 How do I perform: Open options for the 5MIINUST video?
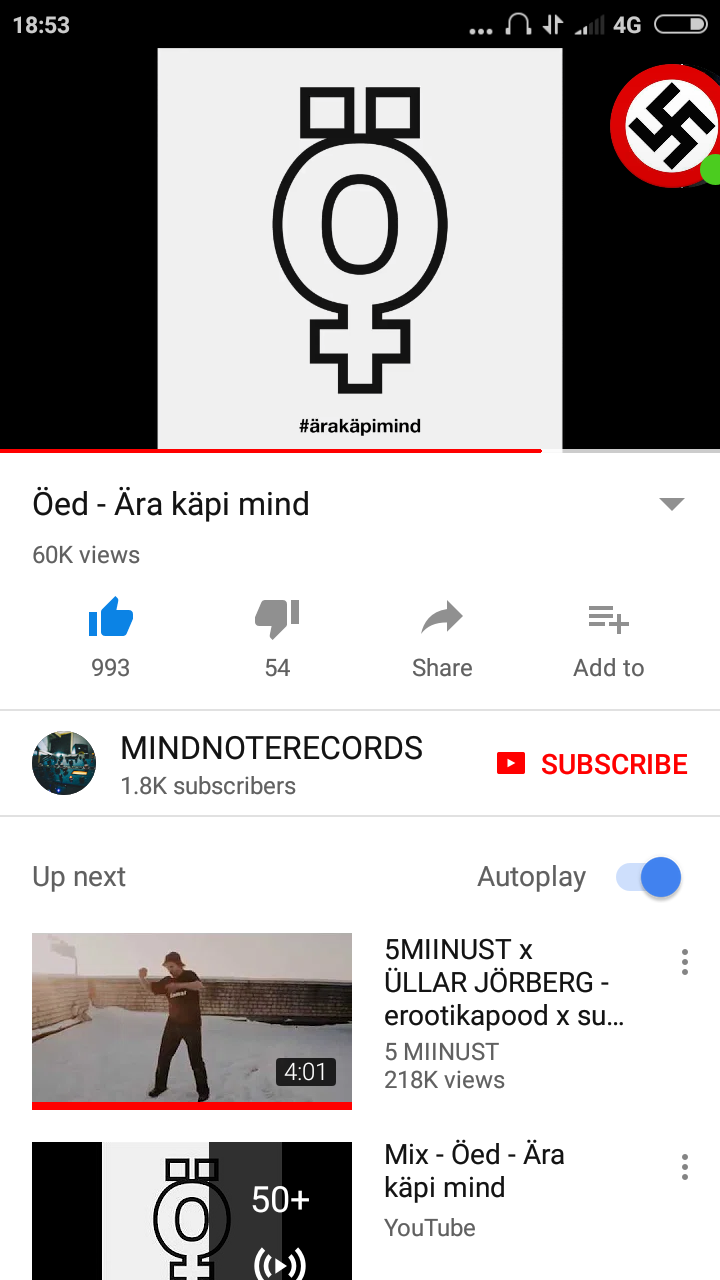click(x=685, y=962)
